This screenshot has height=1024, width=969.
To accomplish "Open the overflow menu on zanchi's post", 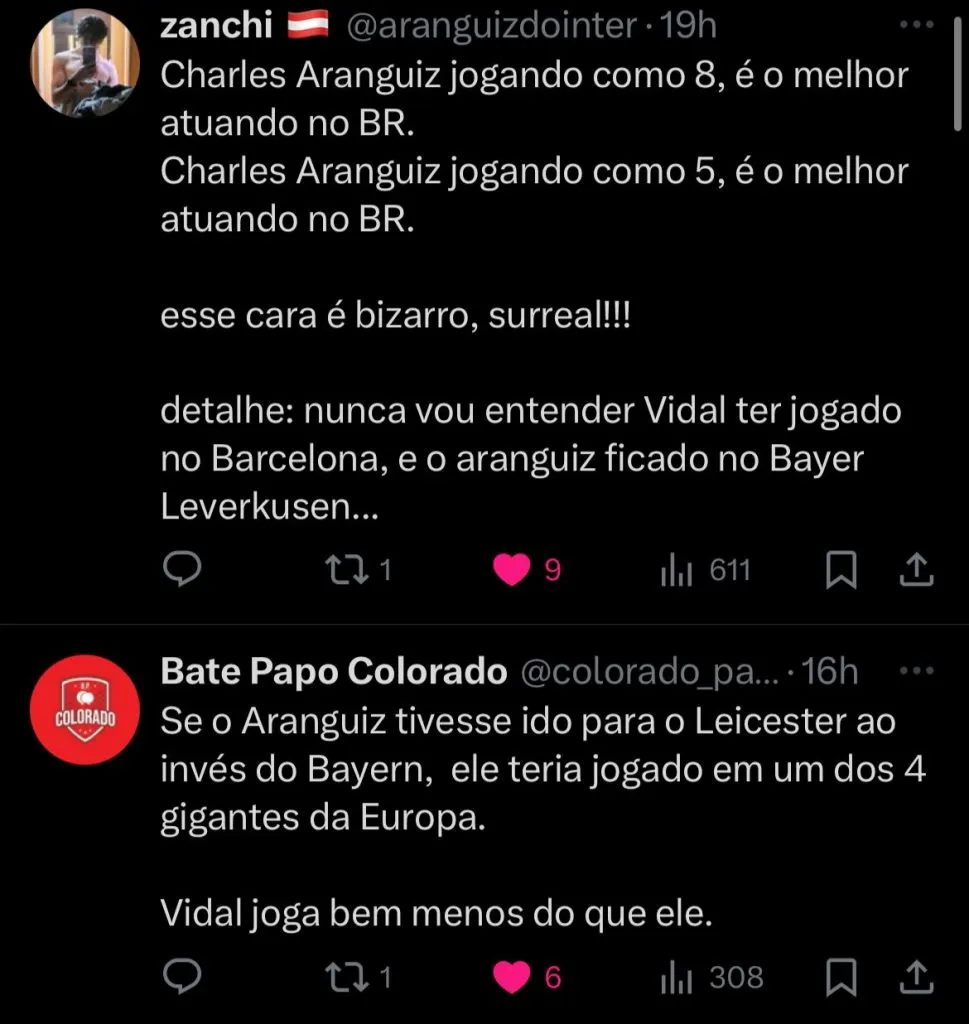I will [x=915, y=27].
